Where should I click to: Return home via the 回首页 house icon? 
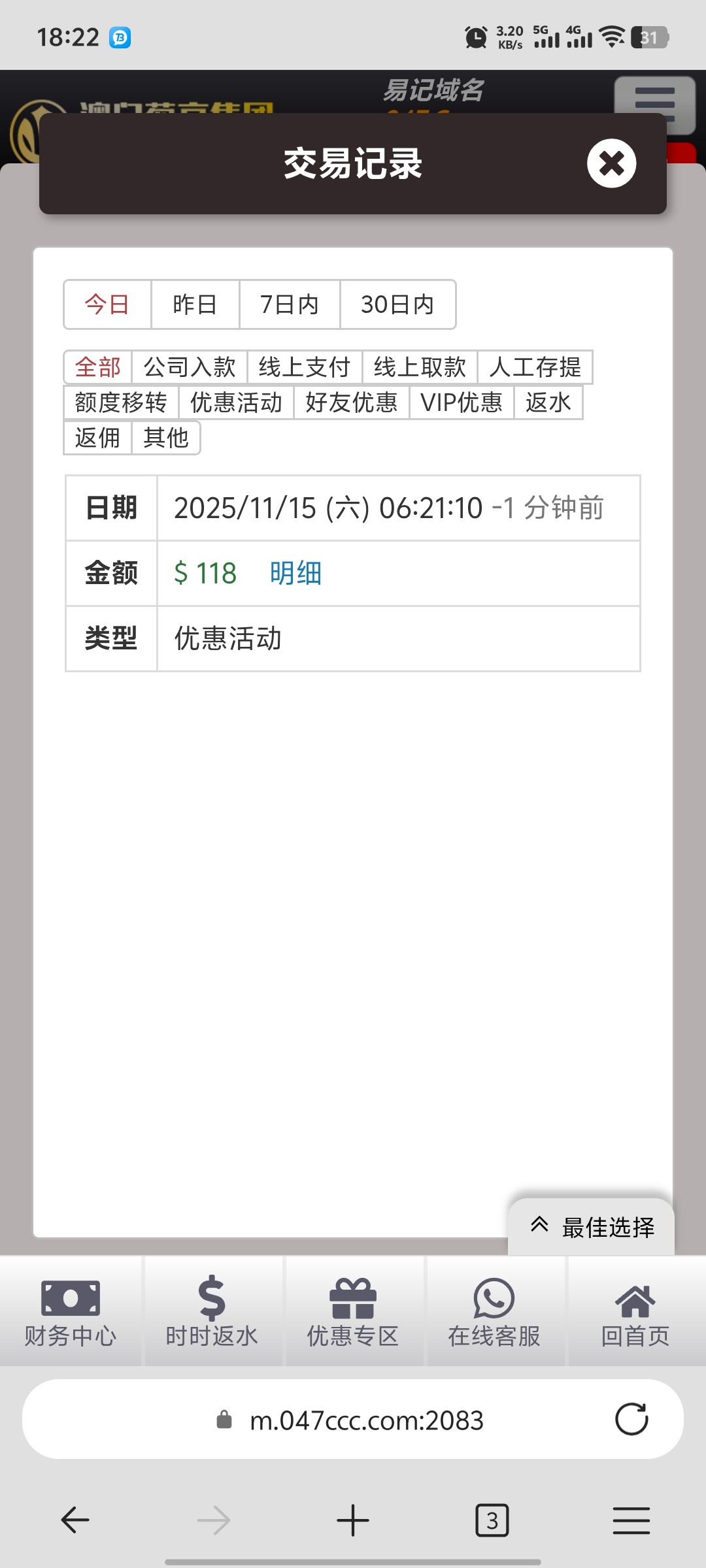click(x=635, y=1300)
